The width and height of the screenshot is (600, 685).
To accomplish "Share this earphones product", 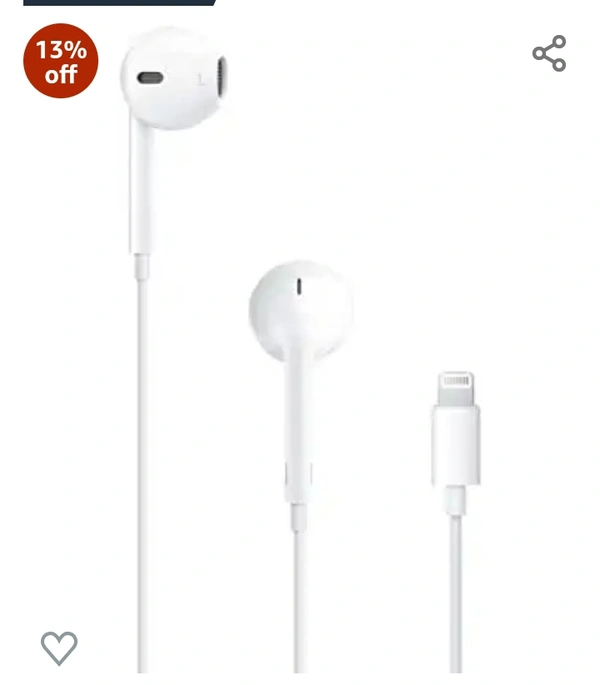I will (x=549, y=54).
